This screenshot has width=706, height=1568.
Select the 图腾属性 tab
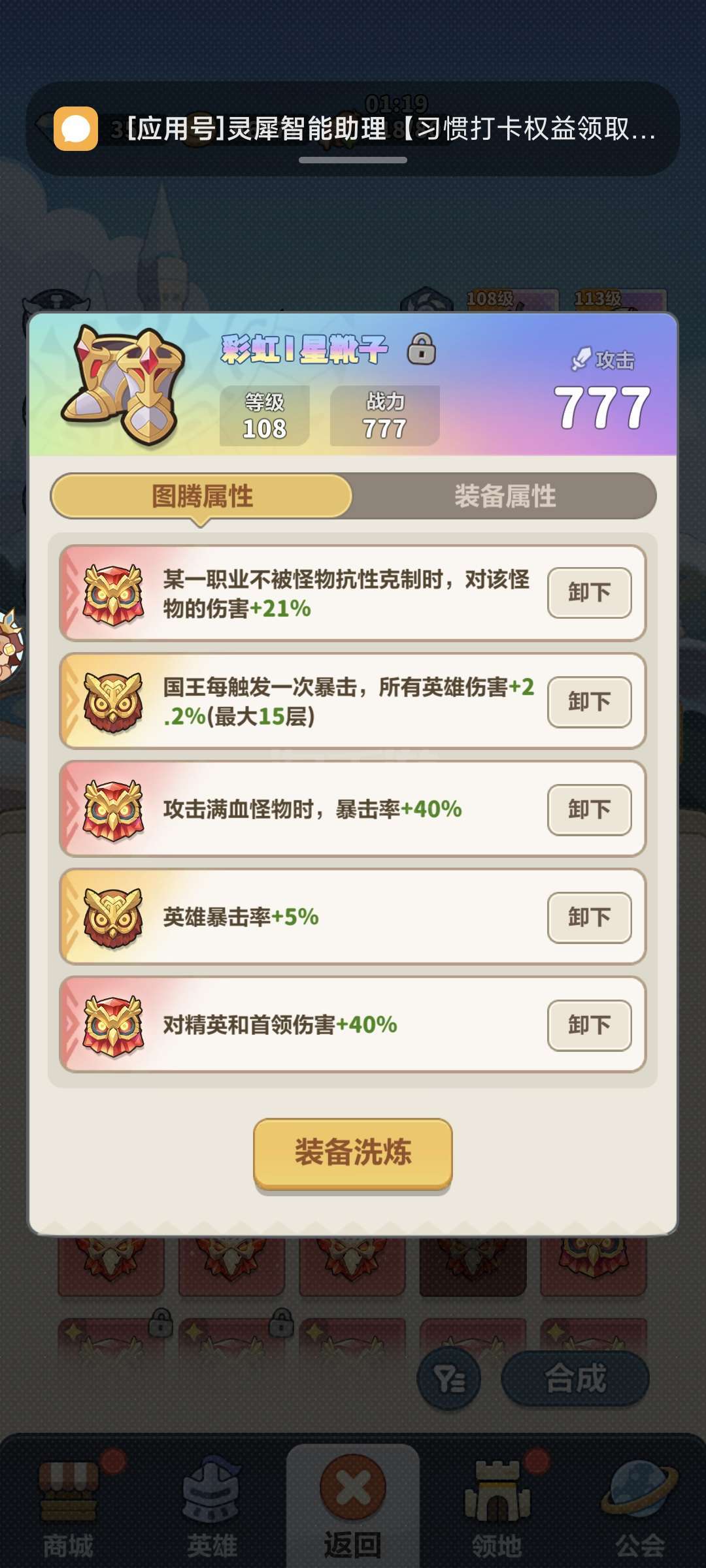click(x=202, y=496)
